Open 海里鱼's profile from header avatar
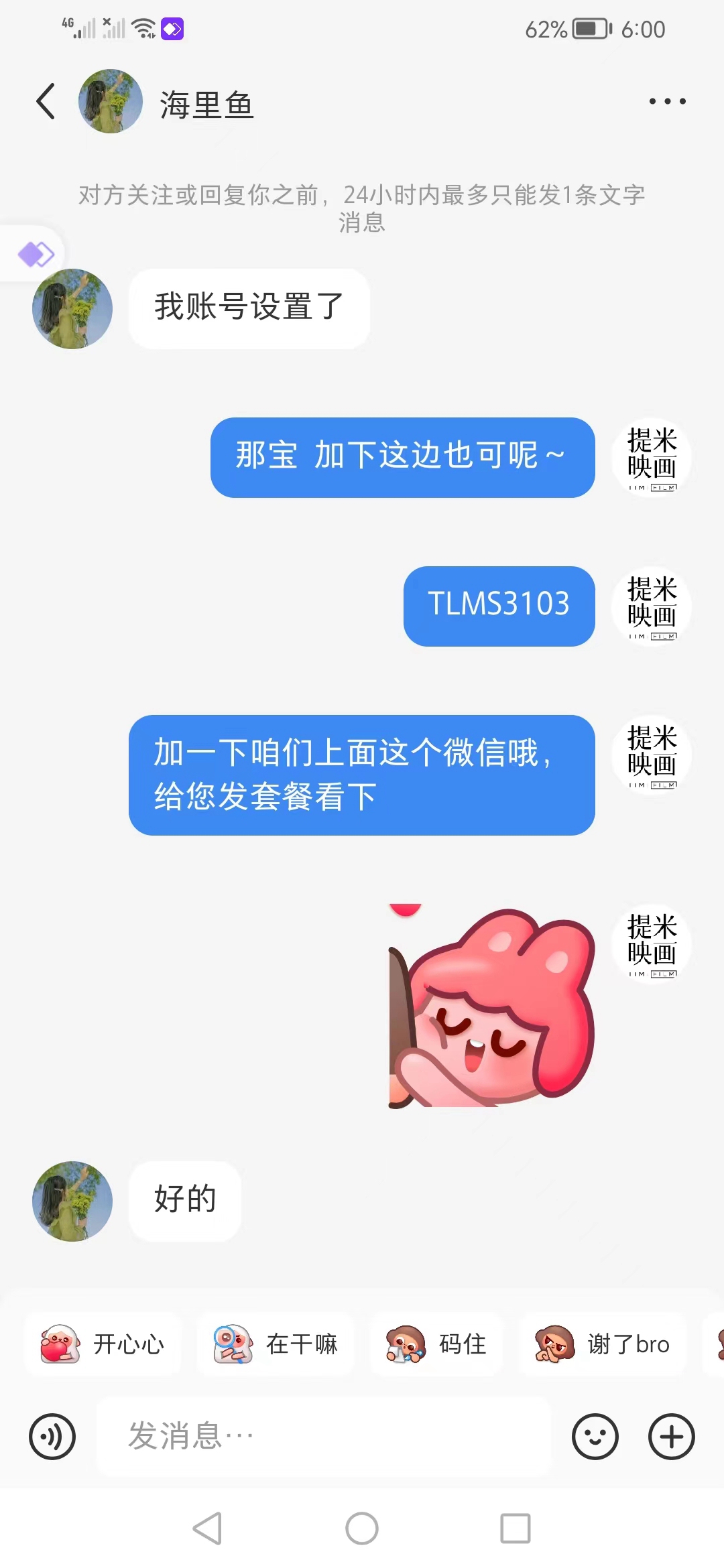This screenshot has width=724, height=1568. 111,101
